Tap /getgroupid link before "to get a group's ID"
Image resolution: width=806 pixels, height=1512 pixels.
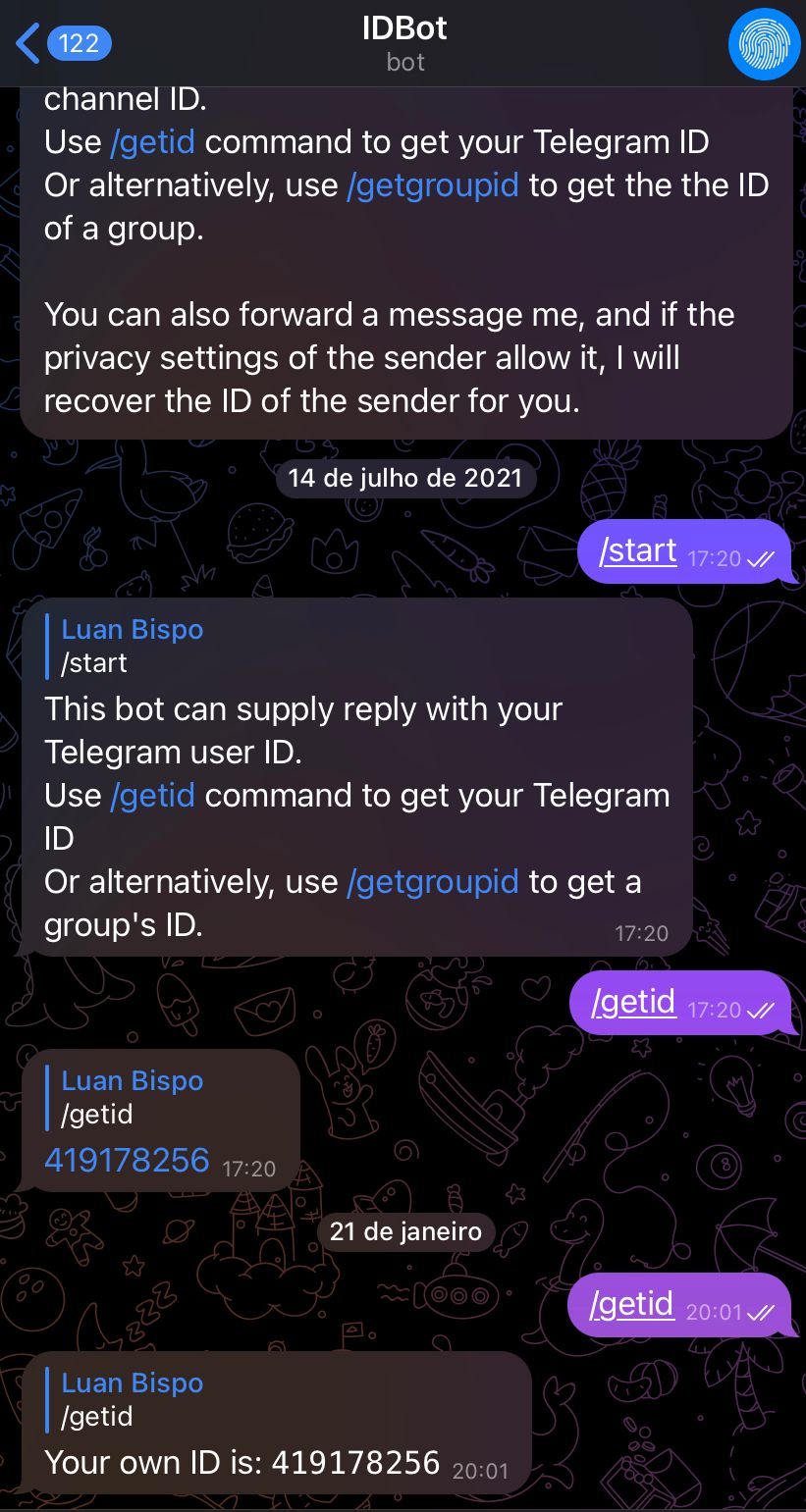click(x=432, y=881)
